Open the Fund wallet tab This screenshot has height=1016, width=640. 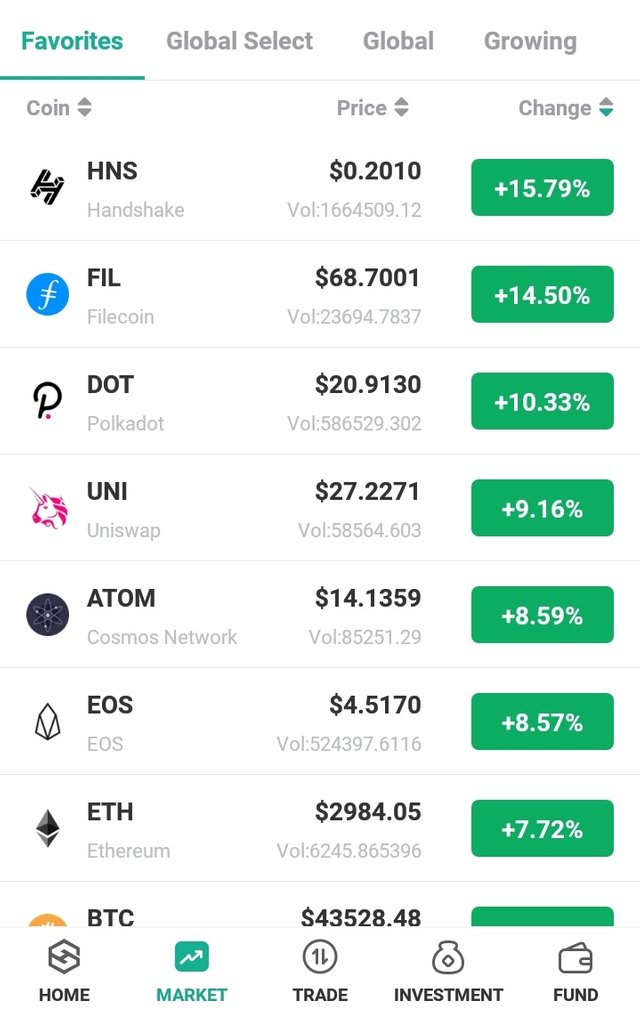pyautogui.click(x=575, y=972)
